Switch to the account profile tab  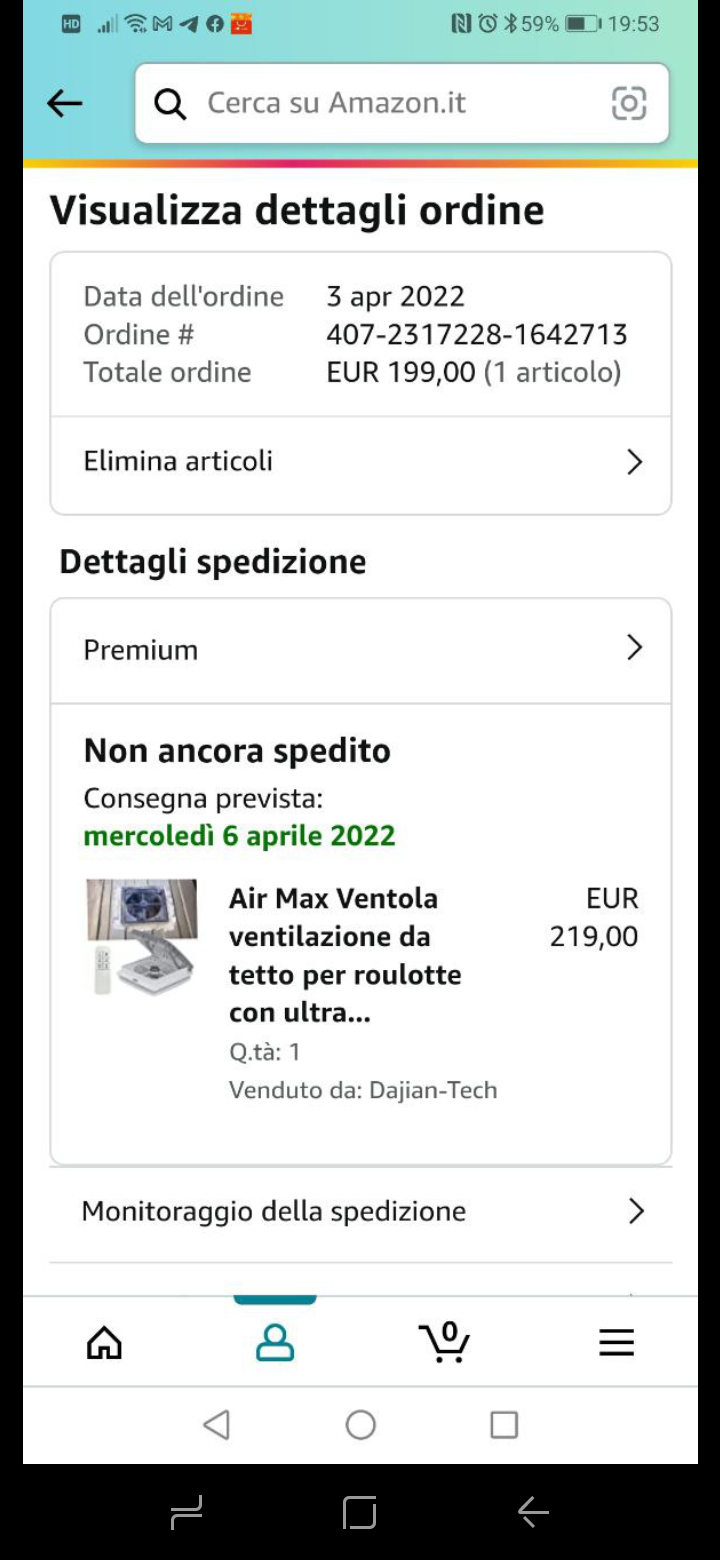[x=275, y=1342]
